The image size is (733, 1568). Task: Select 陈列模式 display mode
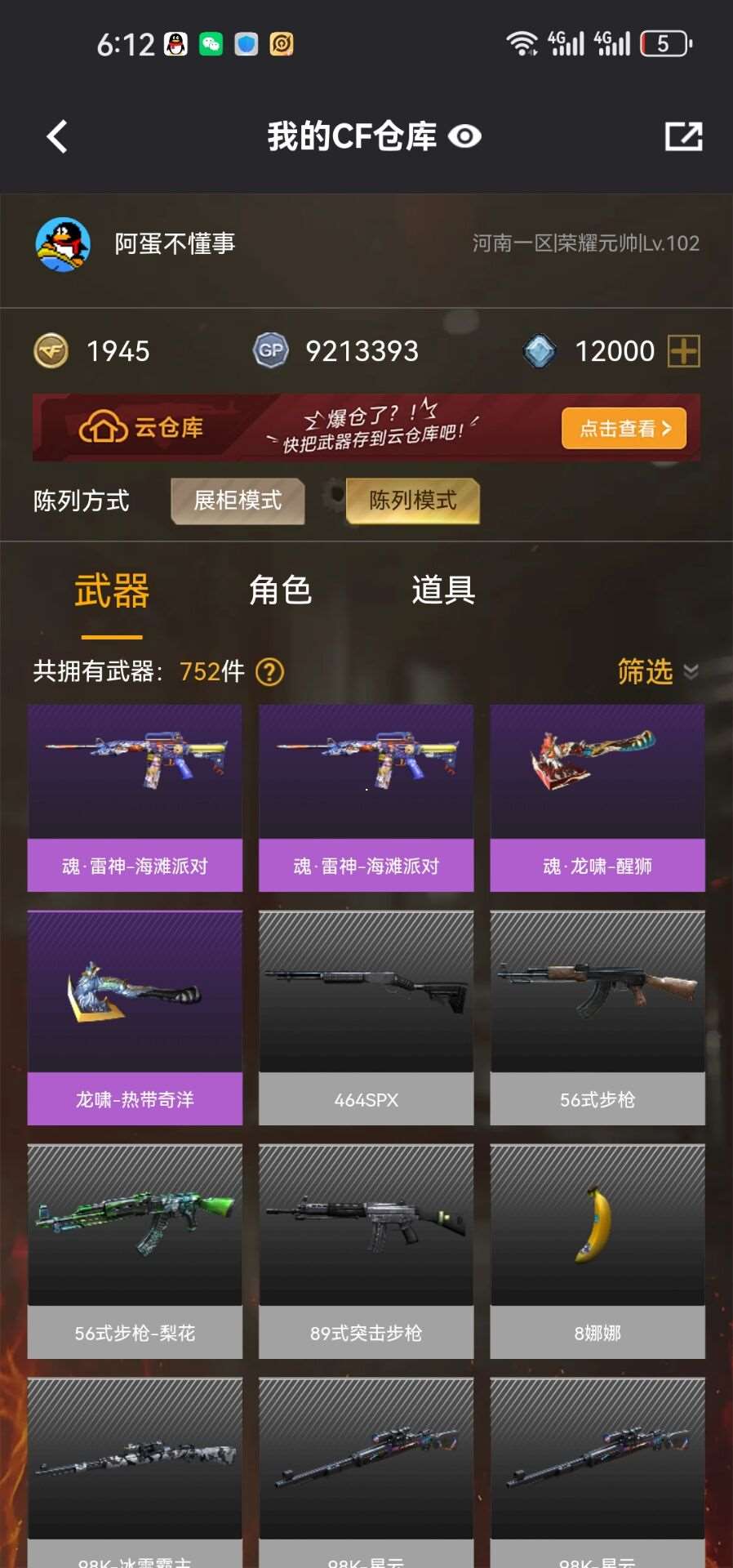click(x=412, y=501)
